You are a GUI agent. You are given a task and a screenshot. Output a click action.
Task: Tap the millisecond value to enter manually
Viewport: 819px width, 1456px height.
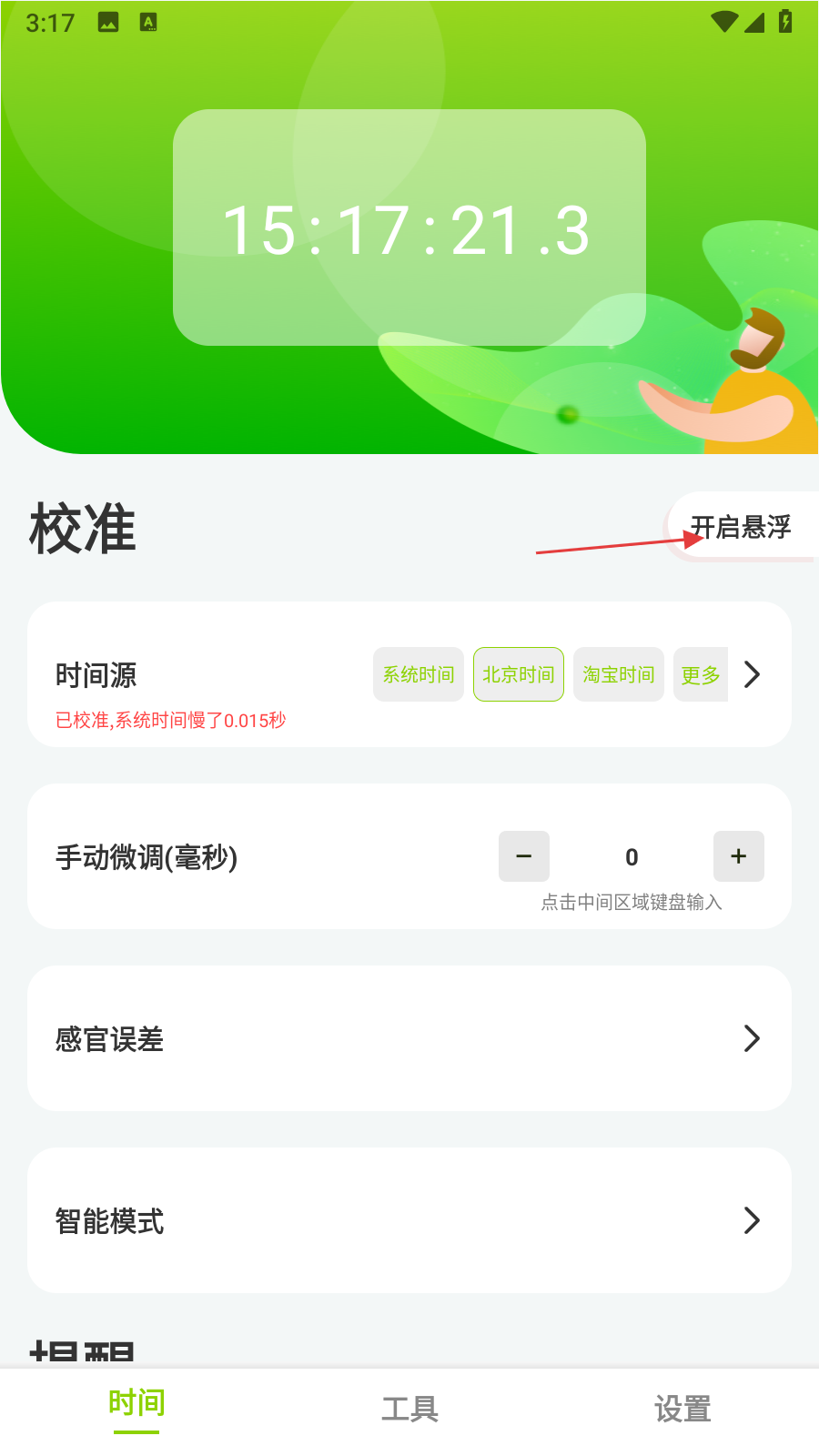tap(632, 857)
